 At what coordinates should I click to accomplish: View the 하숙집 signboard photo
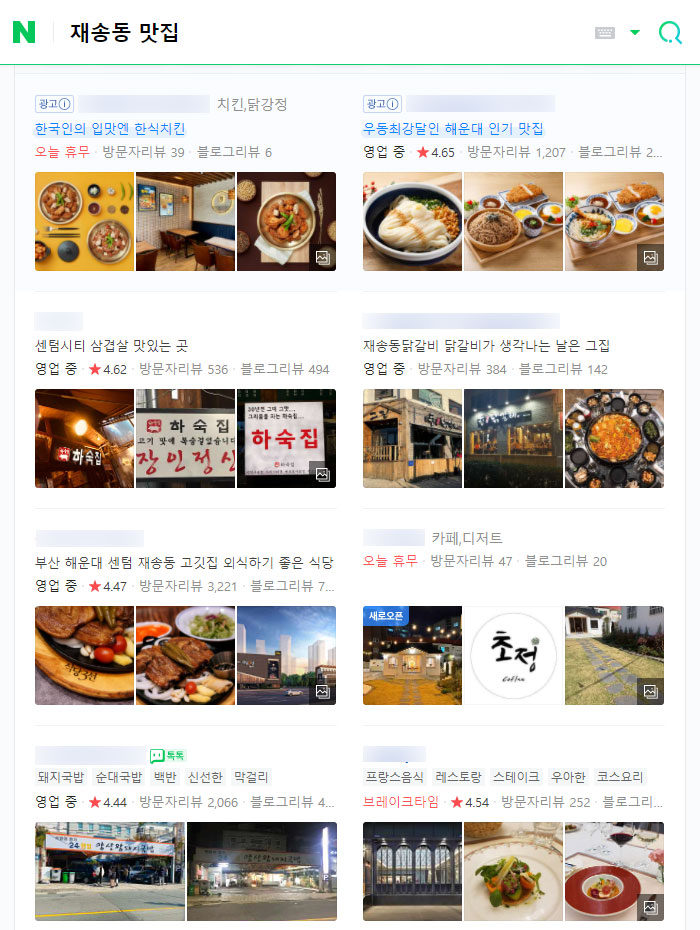tap(185, 438)
